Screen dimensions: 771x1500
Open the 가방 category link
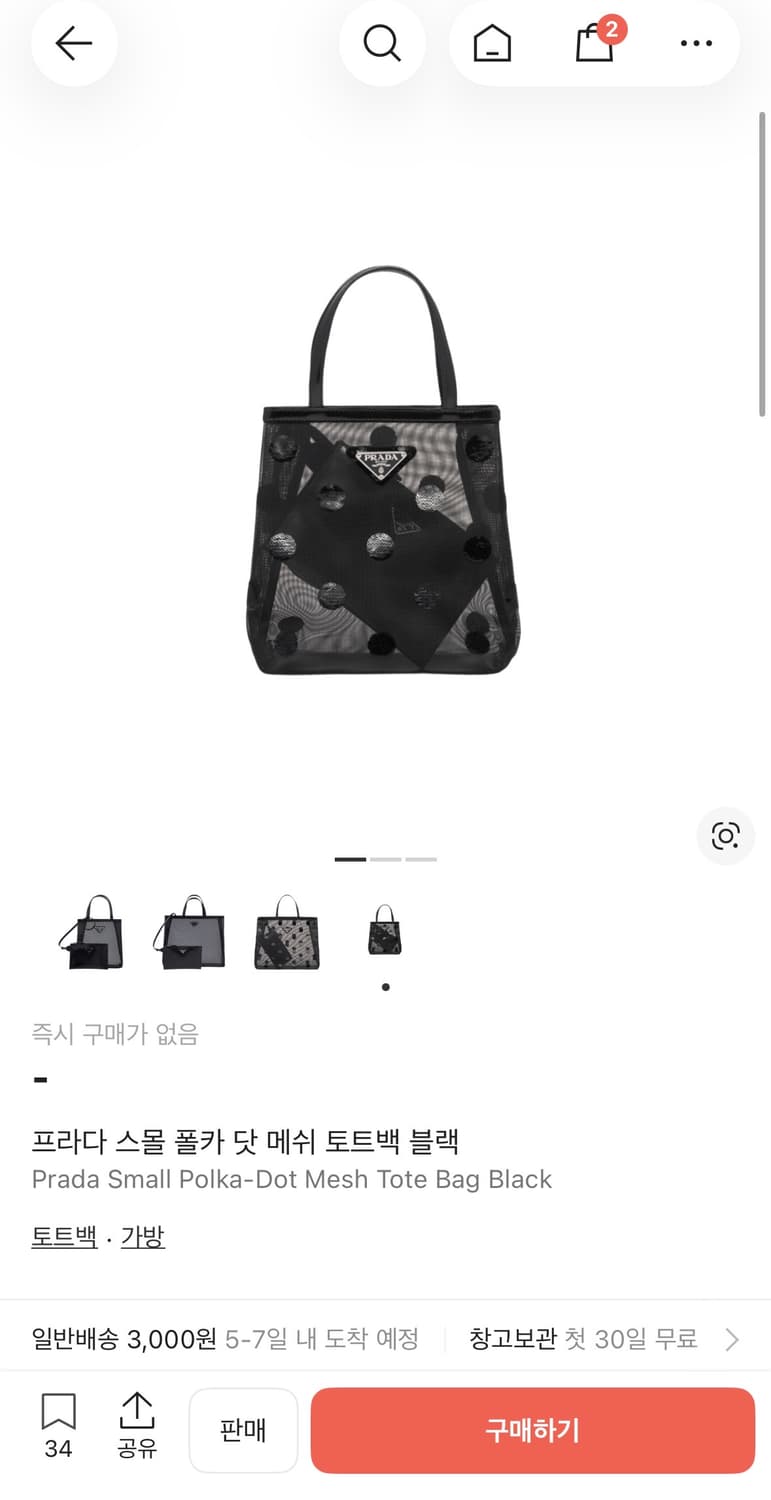point(142,1237)
